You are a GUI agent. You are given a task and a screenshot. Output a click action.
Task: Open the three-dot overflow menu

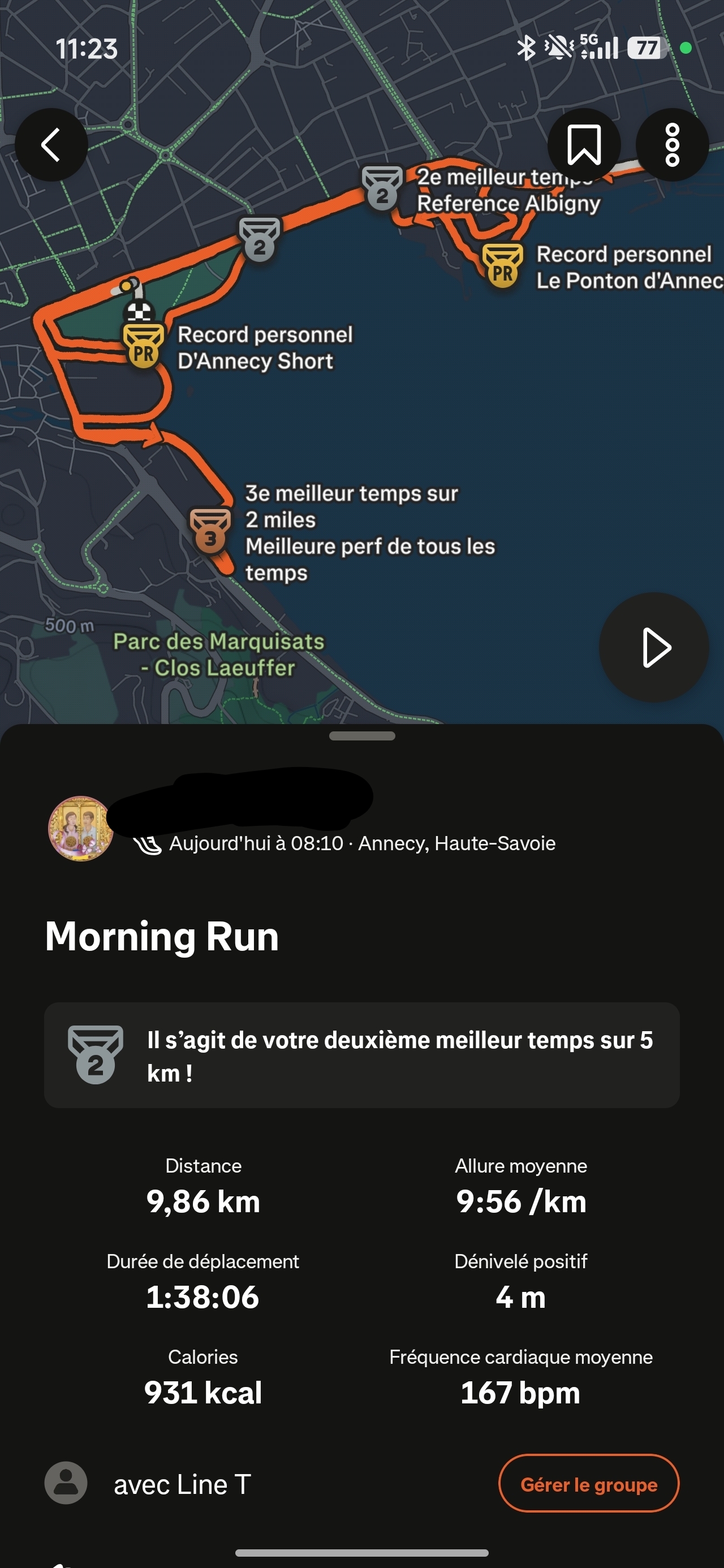coord(671,145)
